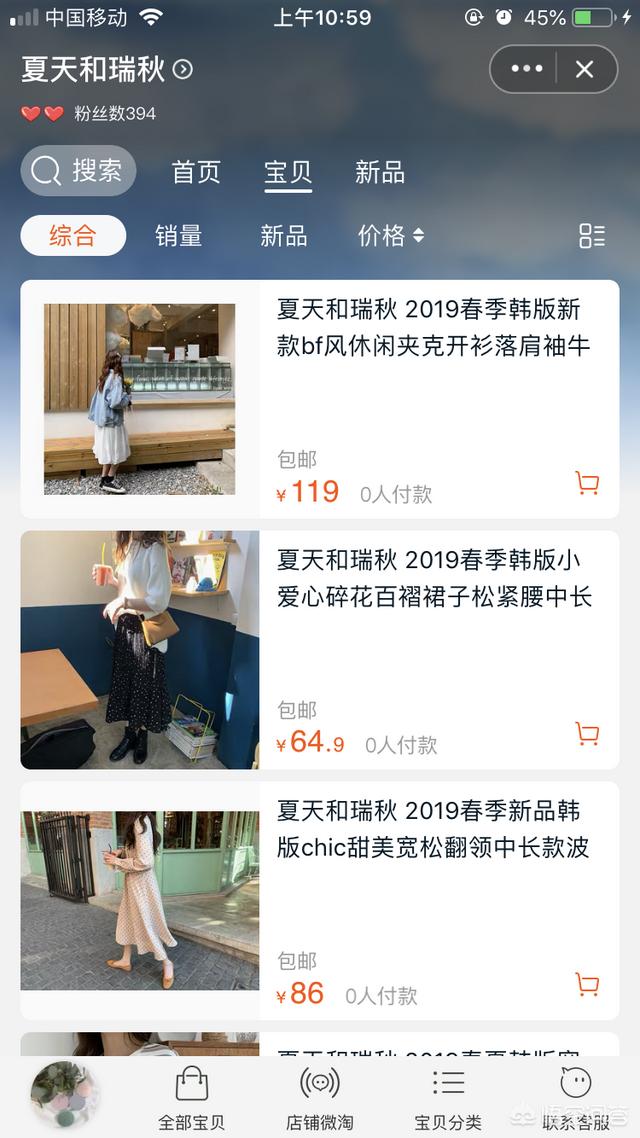Screen dimensions: 640x1138
Task: Open 全部宝贝 in the bottom bar
Action: pyautogui.click(x=191, y=1098)
